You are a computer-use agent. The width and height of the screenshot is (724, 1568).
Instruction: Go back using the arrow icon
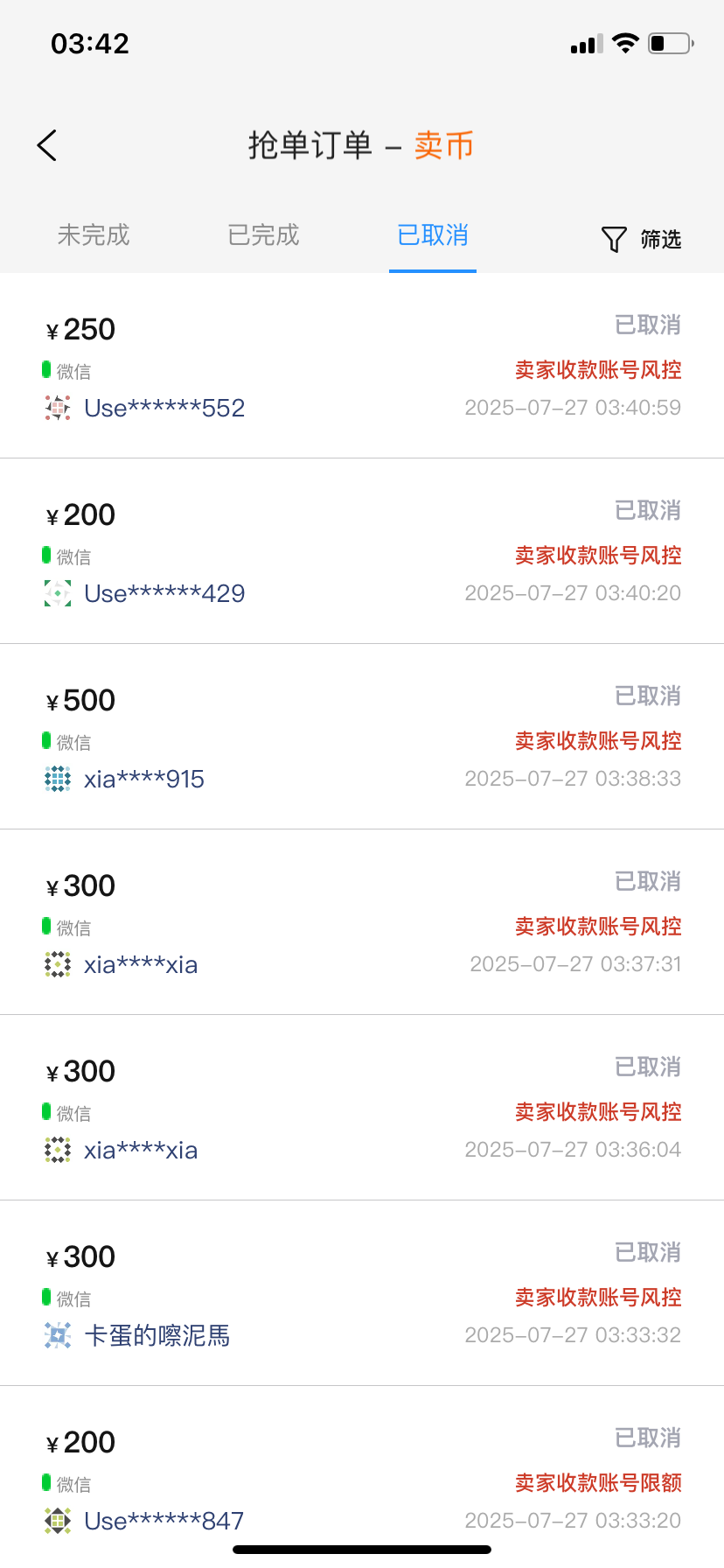47,145
